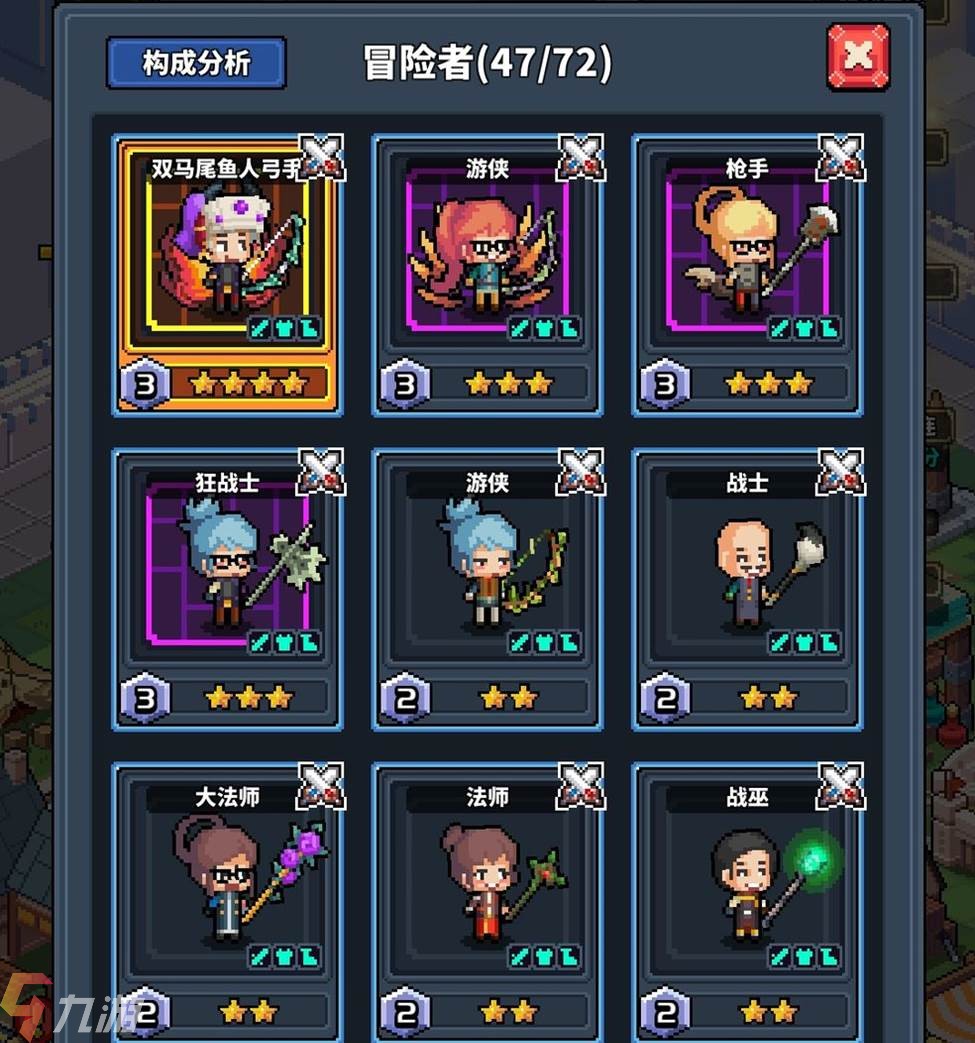Tap the two-star 游侠 card
Image resolution: width=975 pixels, height=1043 pixels.
487,590
